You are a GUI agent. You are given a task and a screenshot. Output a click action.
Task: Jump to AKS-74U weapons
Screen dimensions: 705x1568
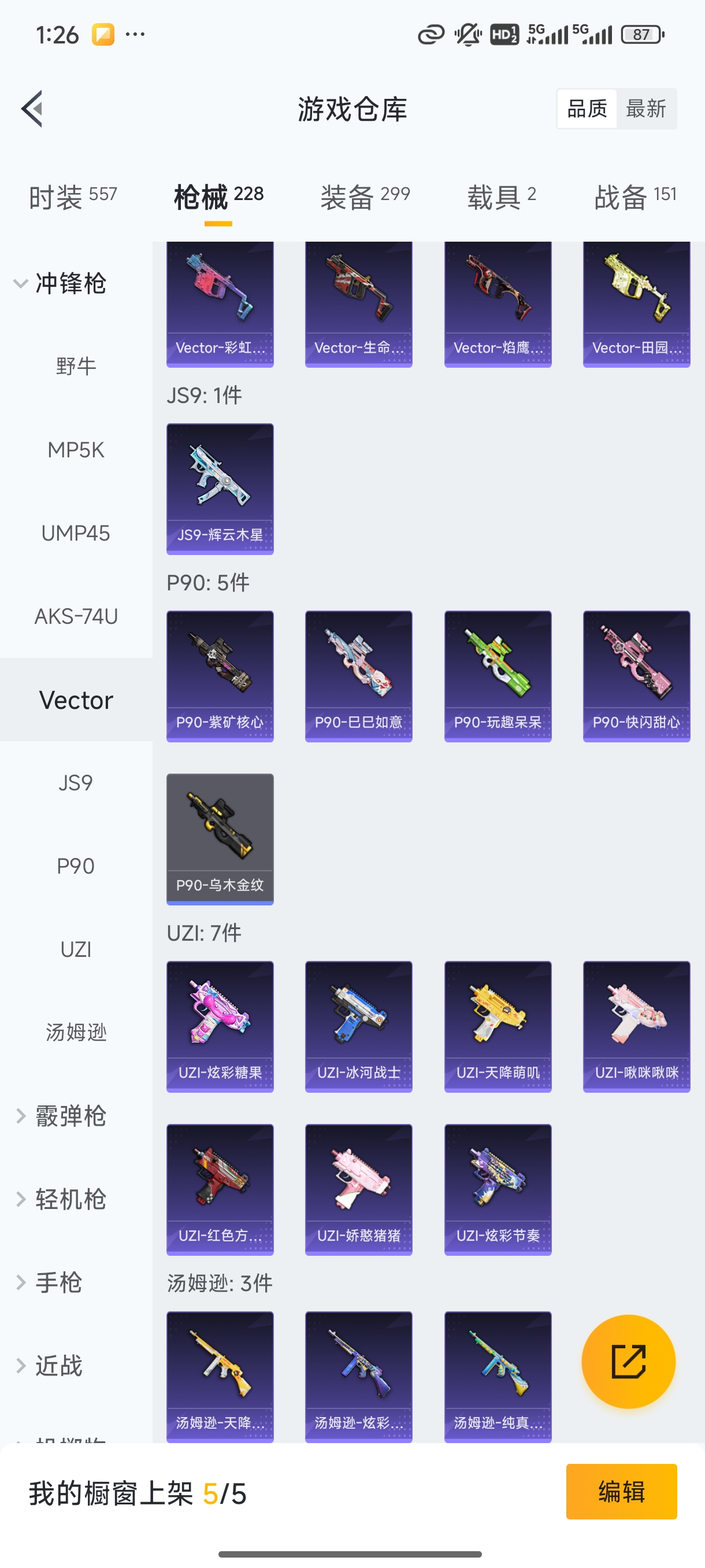[76, 616]
